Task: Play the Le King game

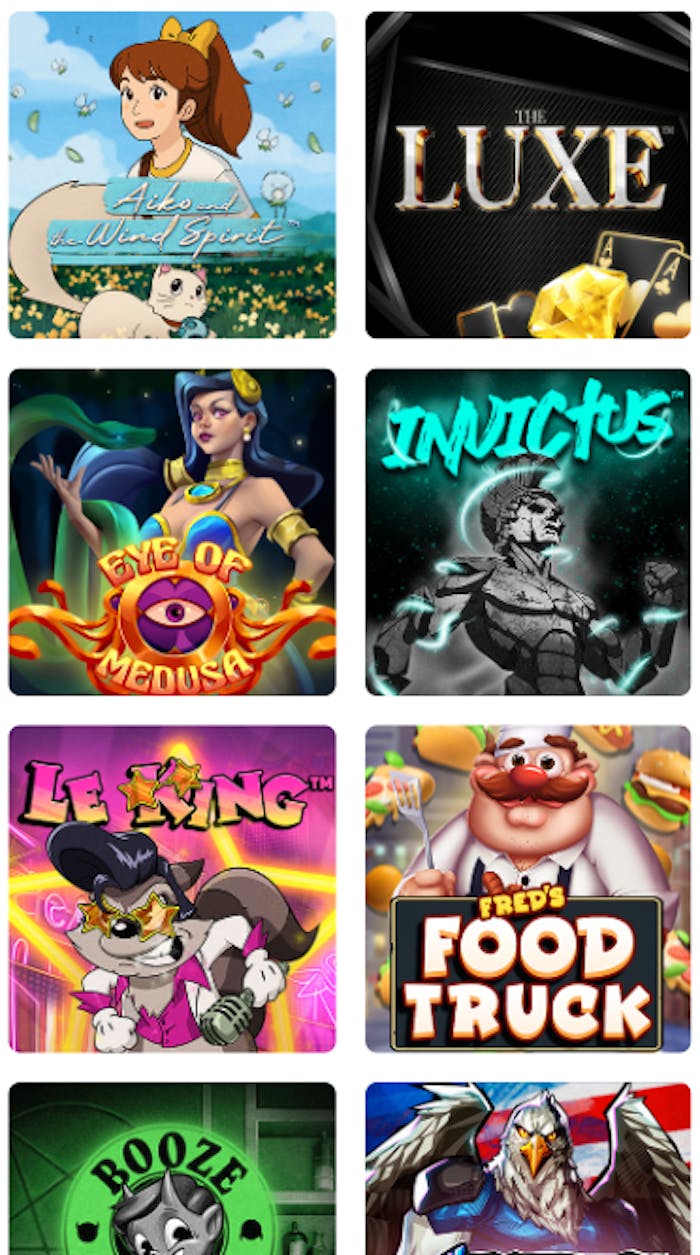Action: (x=172, y=888)
